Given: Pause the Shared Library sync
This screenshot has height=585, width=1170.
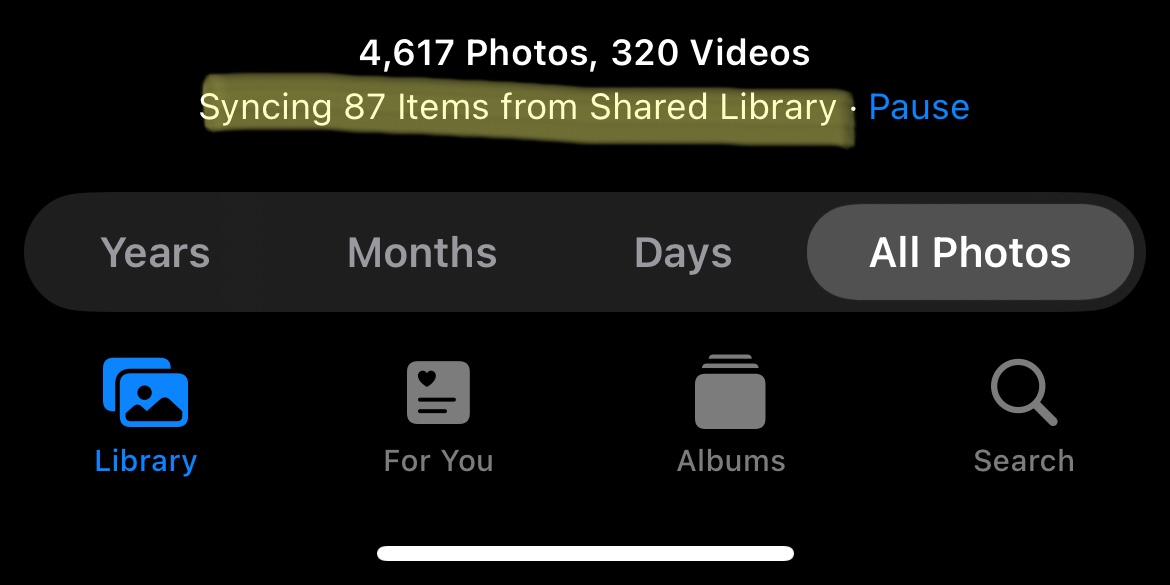Looking at the screenshot, I should (x=918, y=107).
